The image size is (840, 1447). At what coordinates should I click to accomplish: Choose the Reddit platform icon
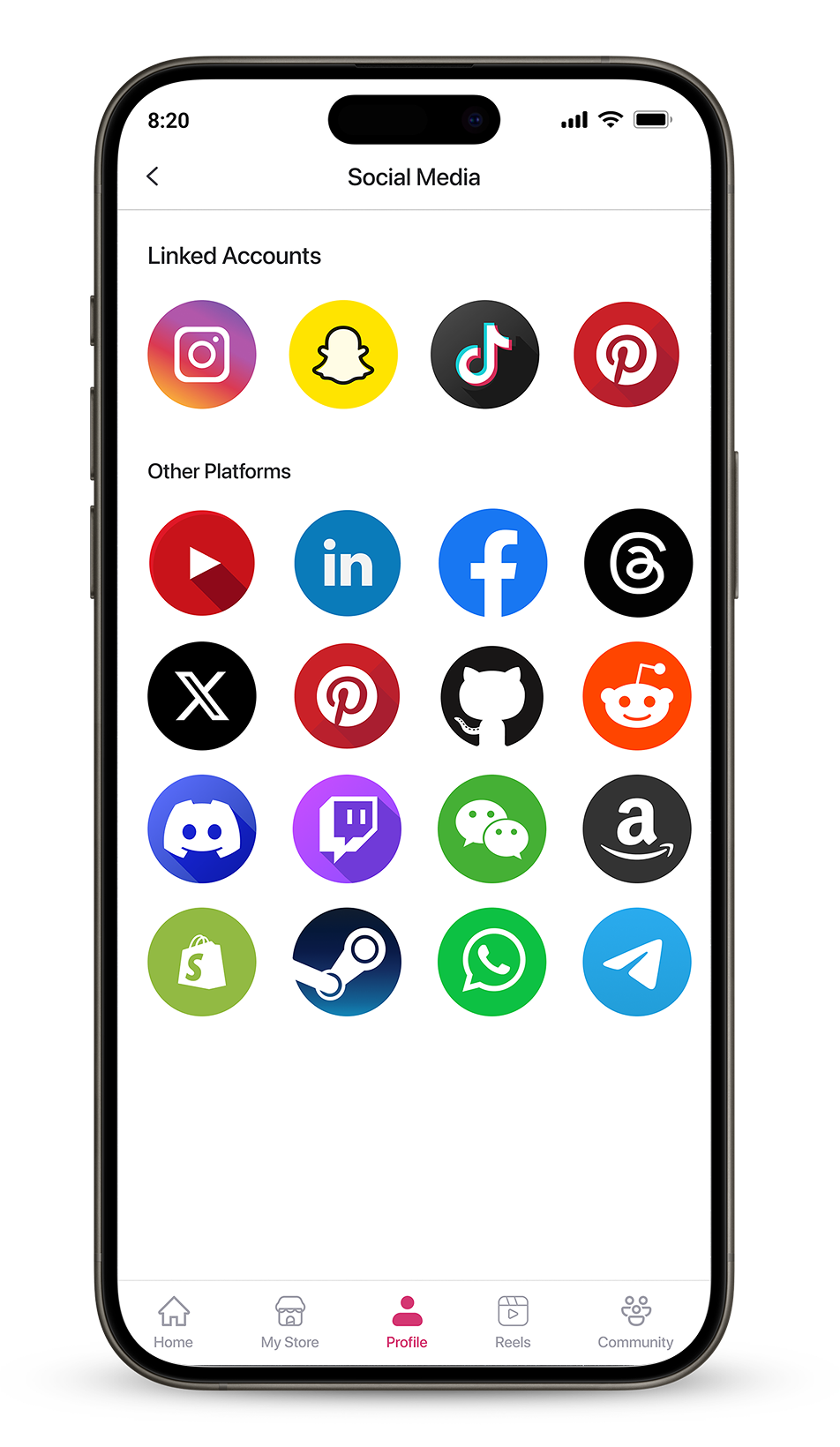637,696
